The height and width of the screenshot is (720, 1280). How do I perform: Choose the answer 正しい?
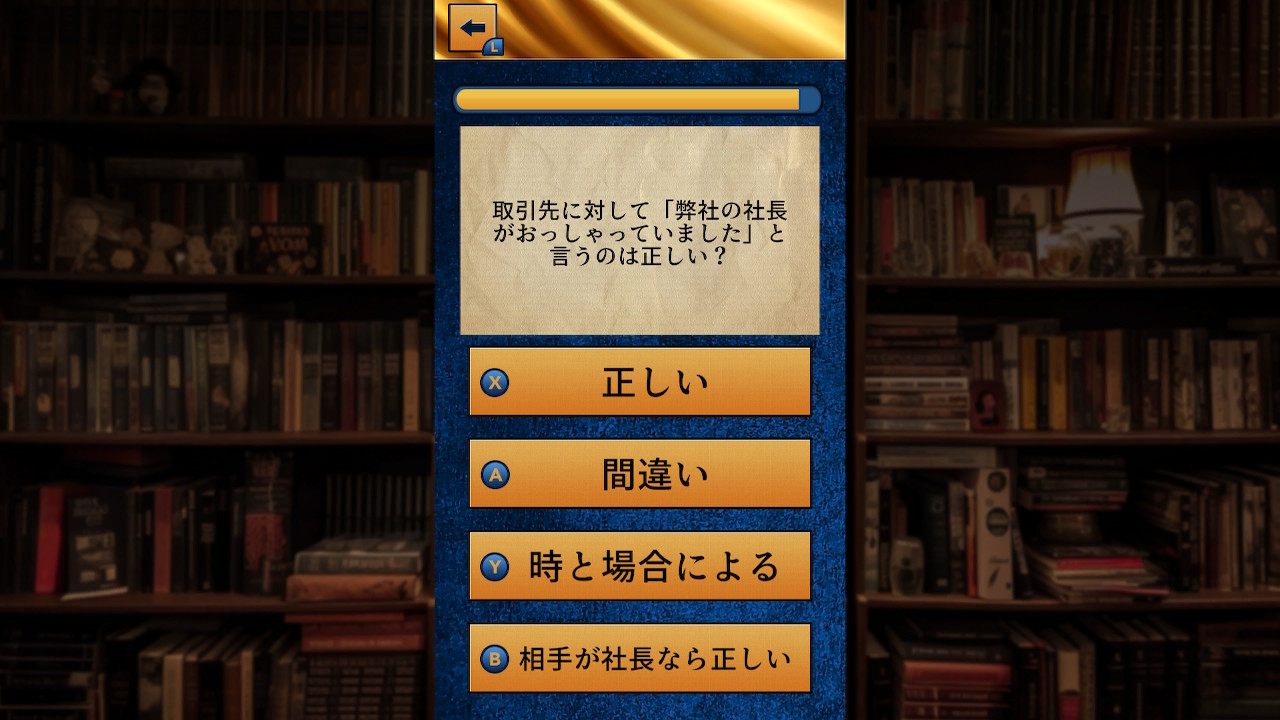(640, 382)
